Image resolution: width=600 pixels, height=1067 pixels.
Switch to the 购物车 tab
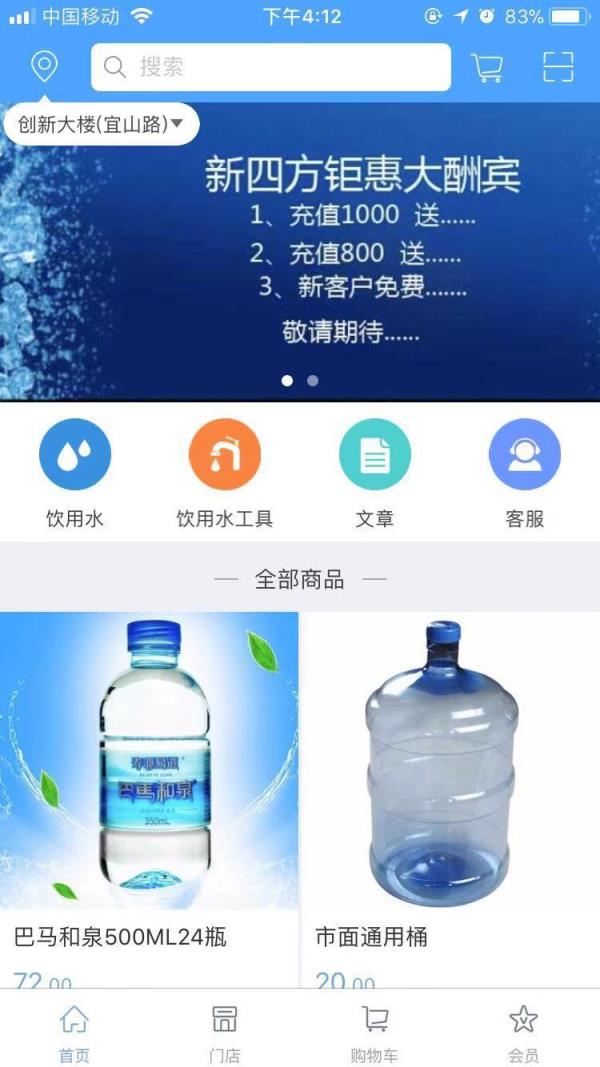pyautogui.click(x=374, y=1033)
